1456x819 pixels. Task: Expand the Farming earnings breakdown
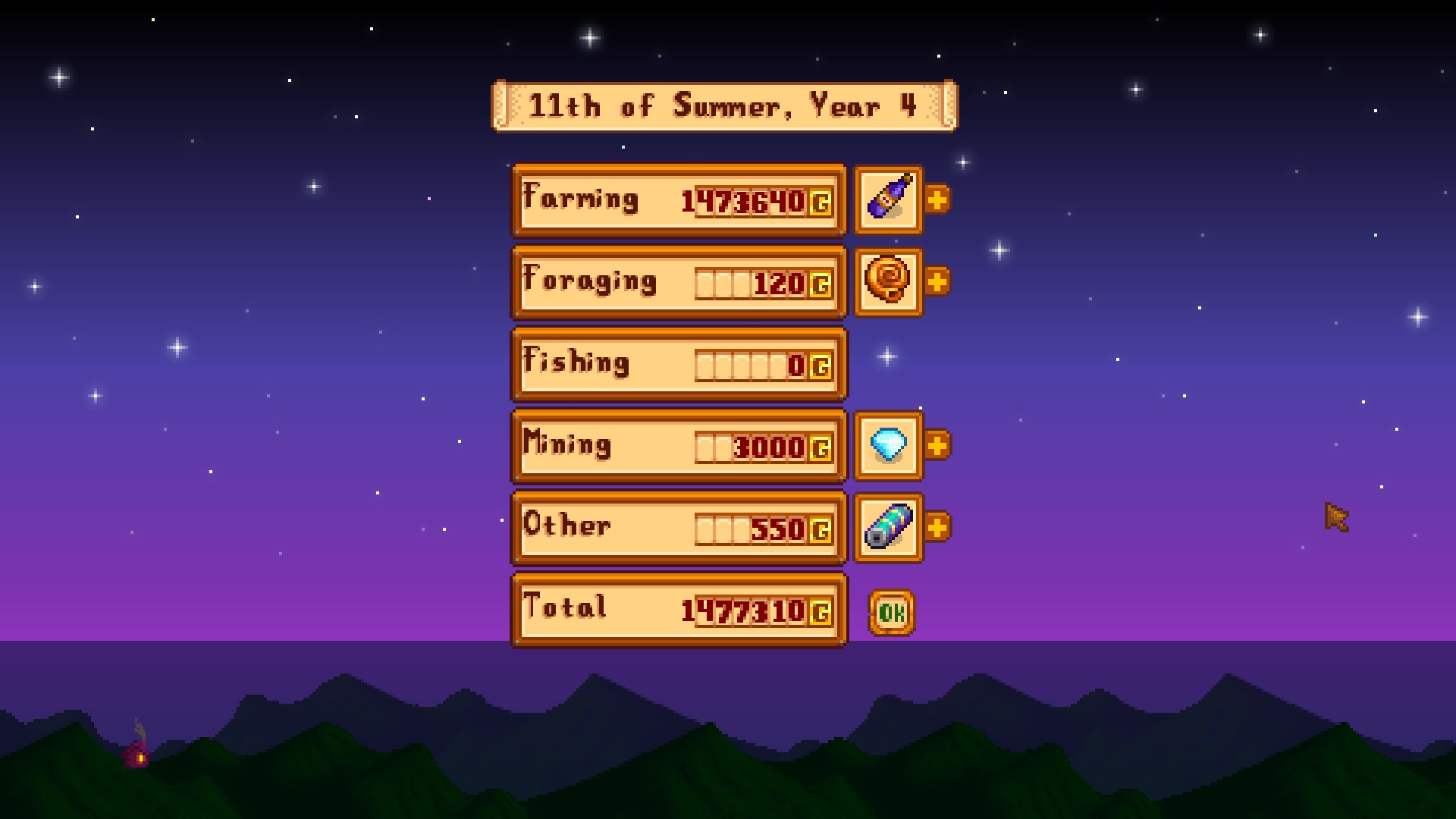(937, 200)
